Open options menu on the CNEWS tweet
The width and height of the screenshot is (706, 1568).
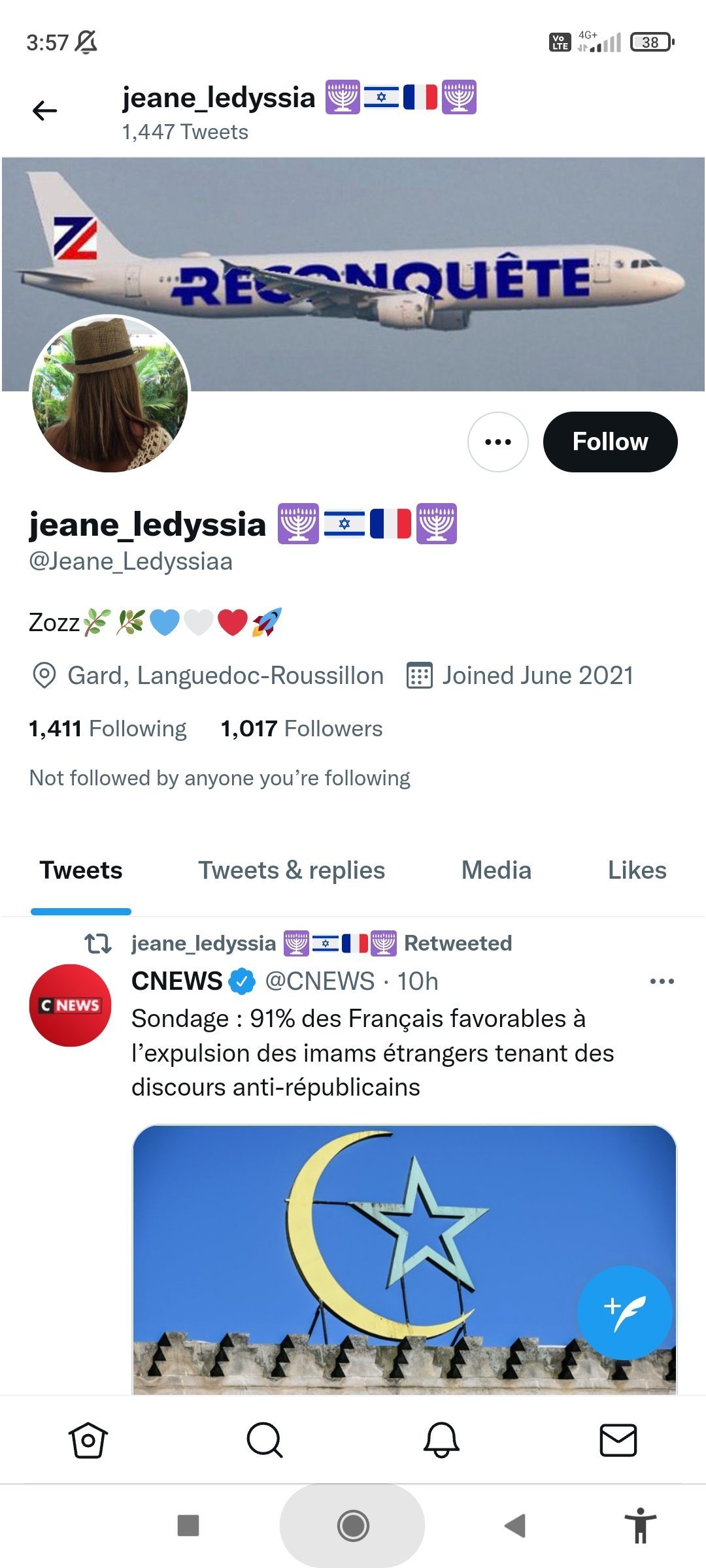click(662, 981)
